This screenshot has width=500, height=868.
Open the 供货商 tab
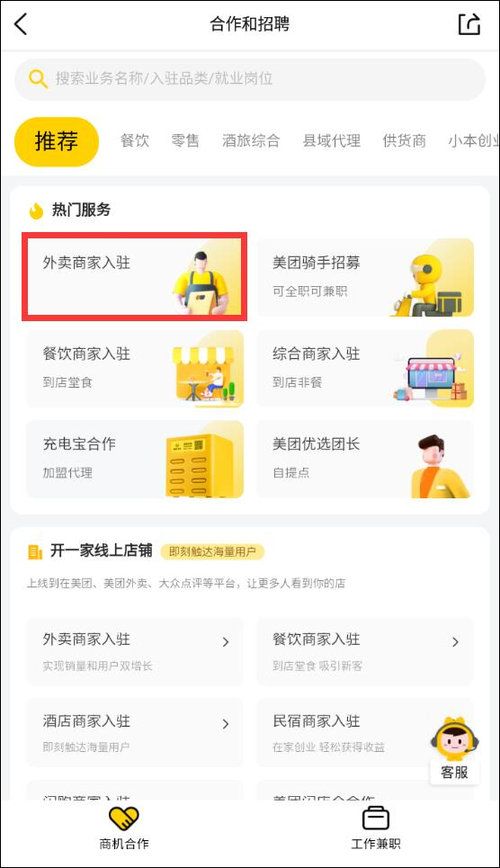(x=404, y=141)
